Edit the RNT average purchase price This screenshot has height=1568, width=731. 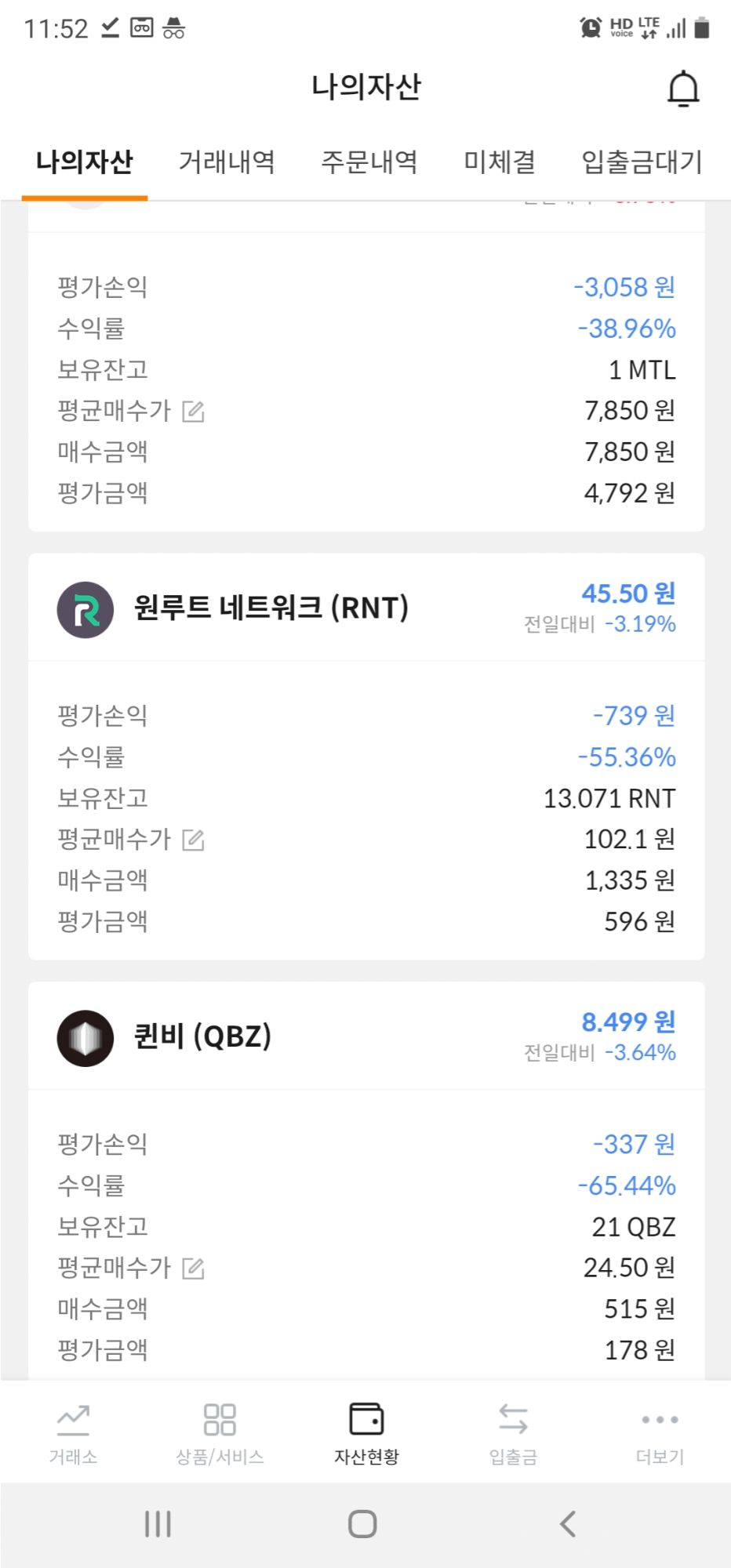[x=194, y=839]
